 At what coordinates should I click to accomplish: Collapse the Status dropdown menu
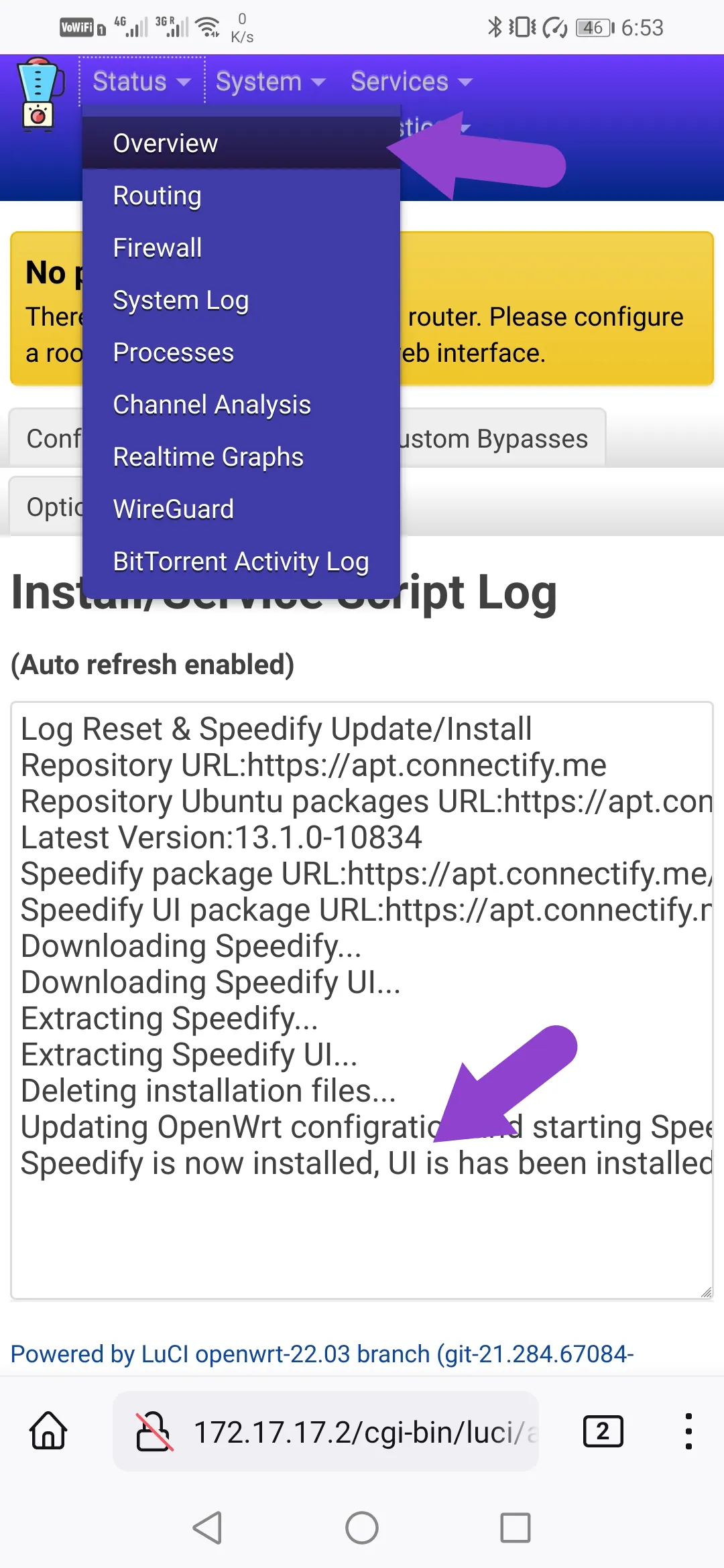coord(142,82)
